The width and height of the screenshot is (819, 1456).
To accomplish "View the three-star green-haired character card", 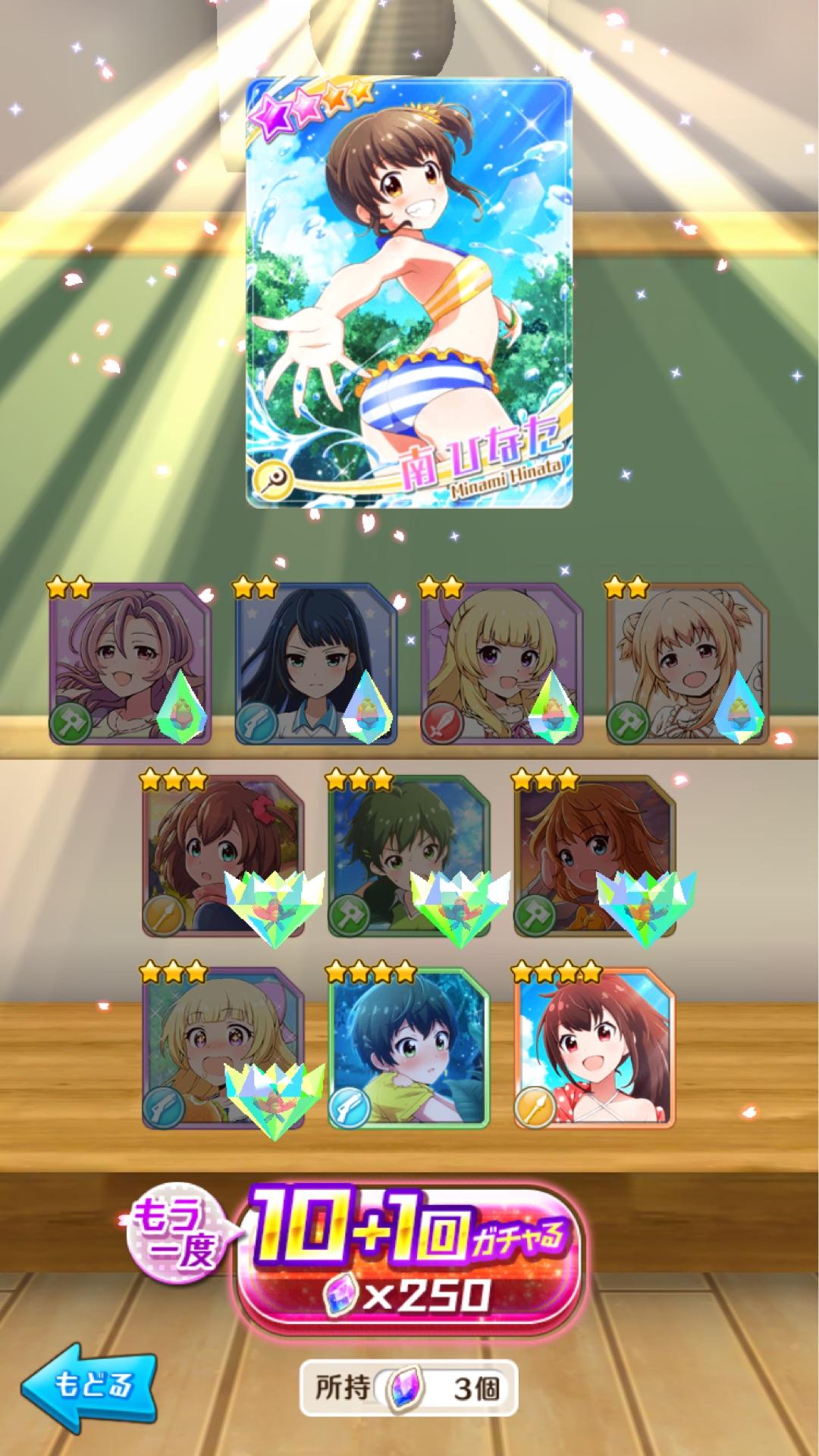I will [x=409, y=855].
